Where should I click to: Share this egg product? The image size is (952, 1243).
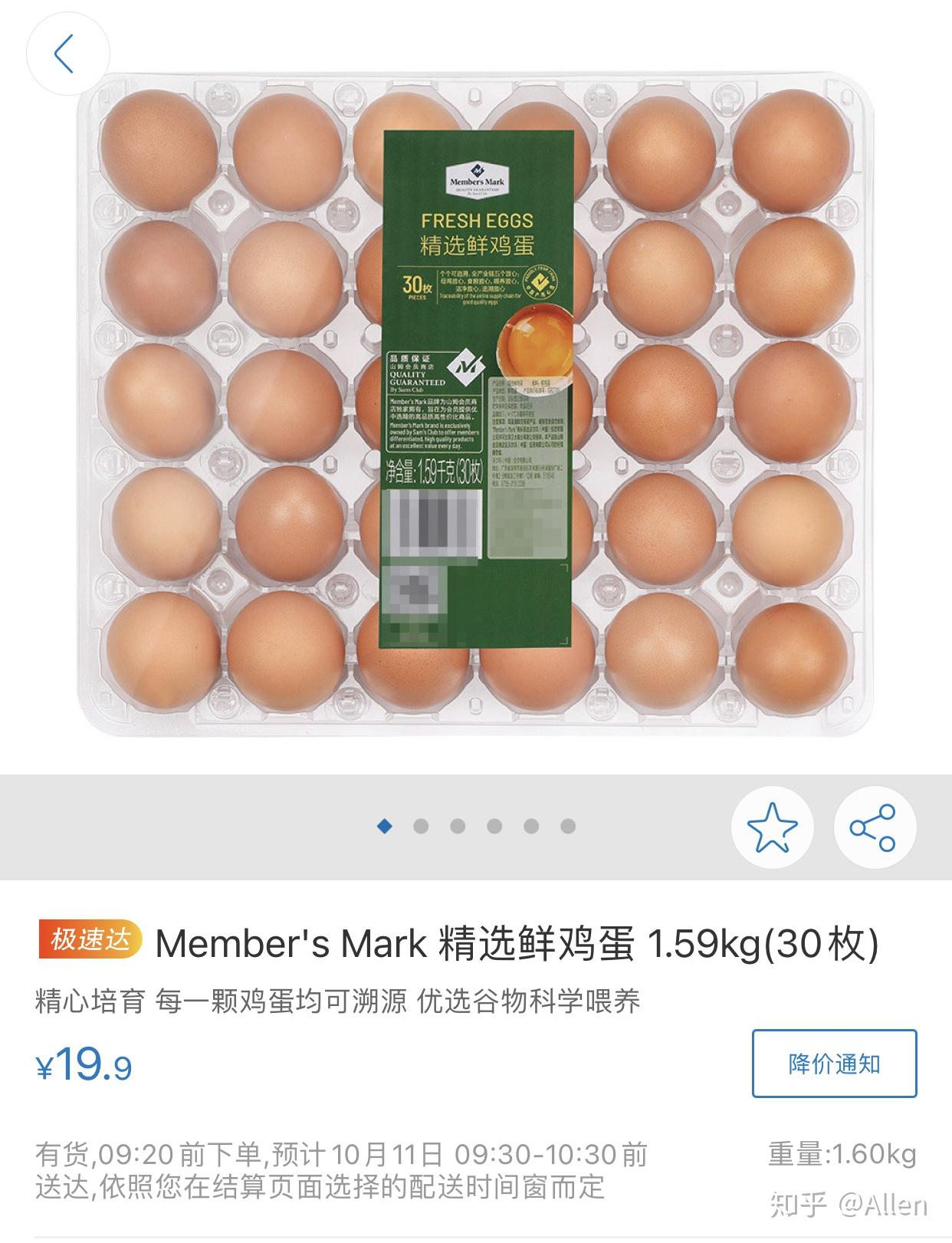[x=874, y=827]
